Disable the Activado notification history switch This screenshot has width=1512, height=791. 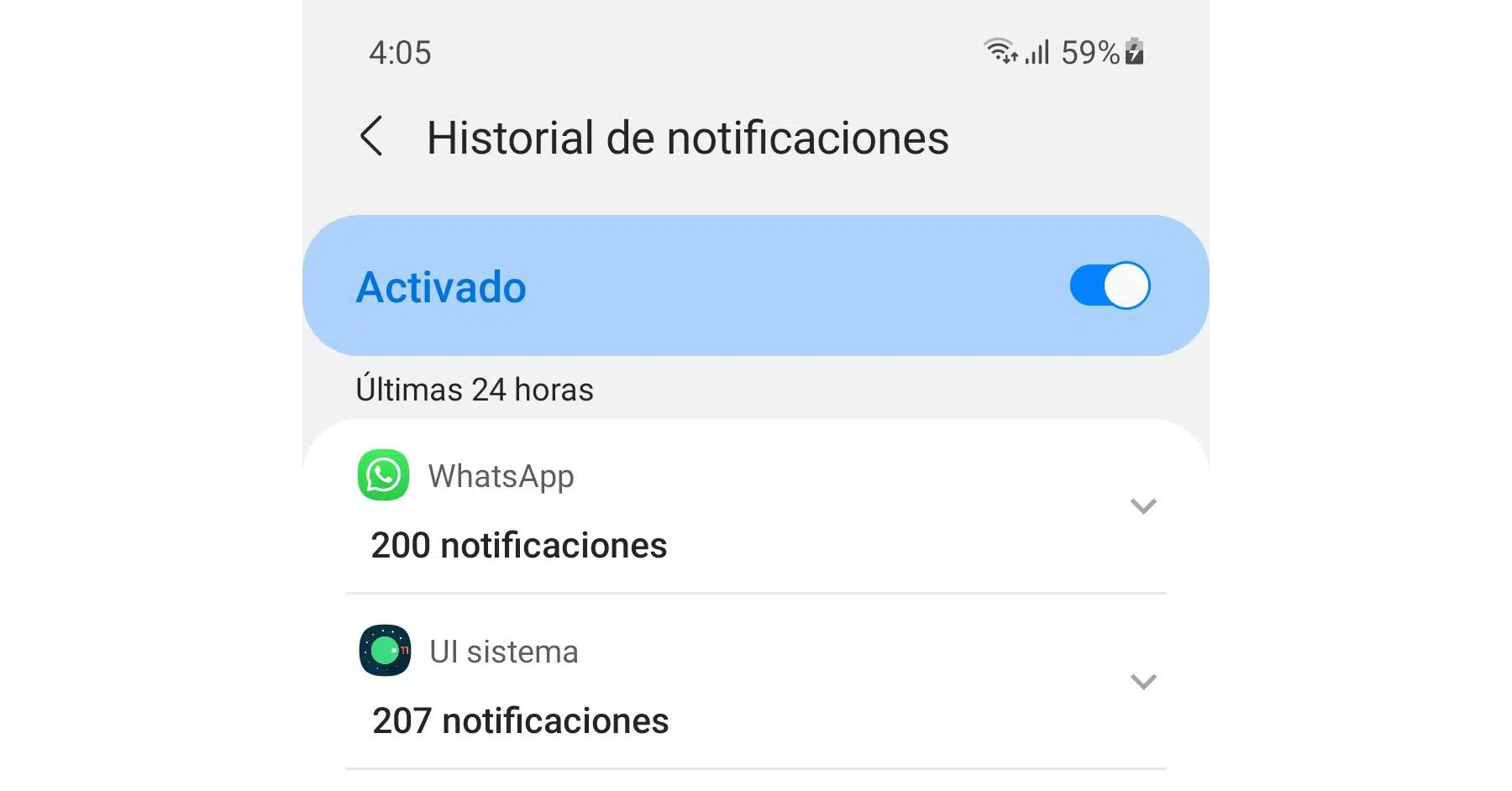(1109, 285)
